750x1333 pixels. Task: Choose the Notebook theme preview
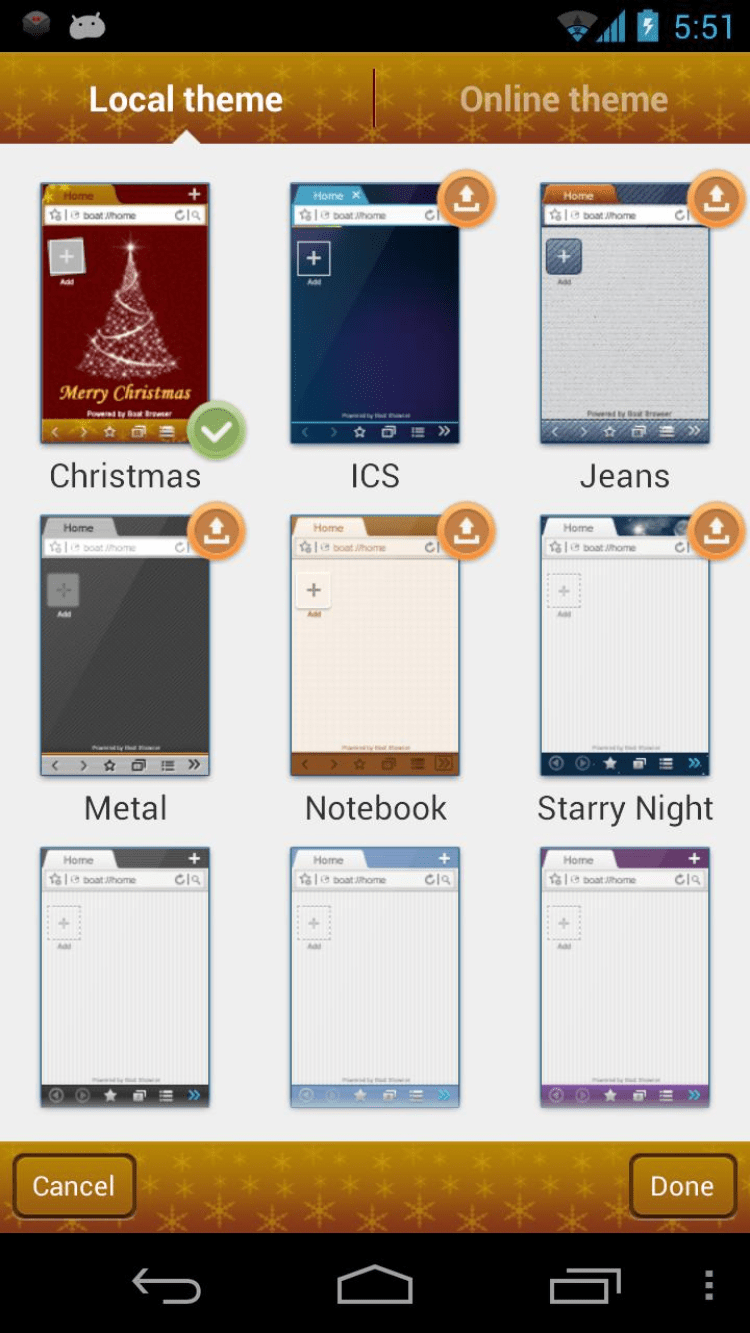(x=375, y=645)
